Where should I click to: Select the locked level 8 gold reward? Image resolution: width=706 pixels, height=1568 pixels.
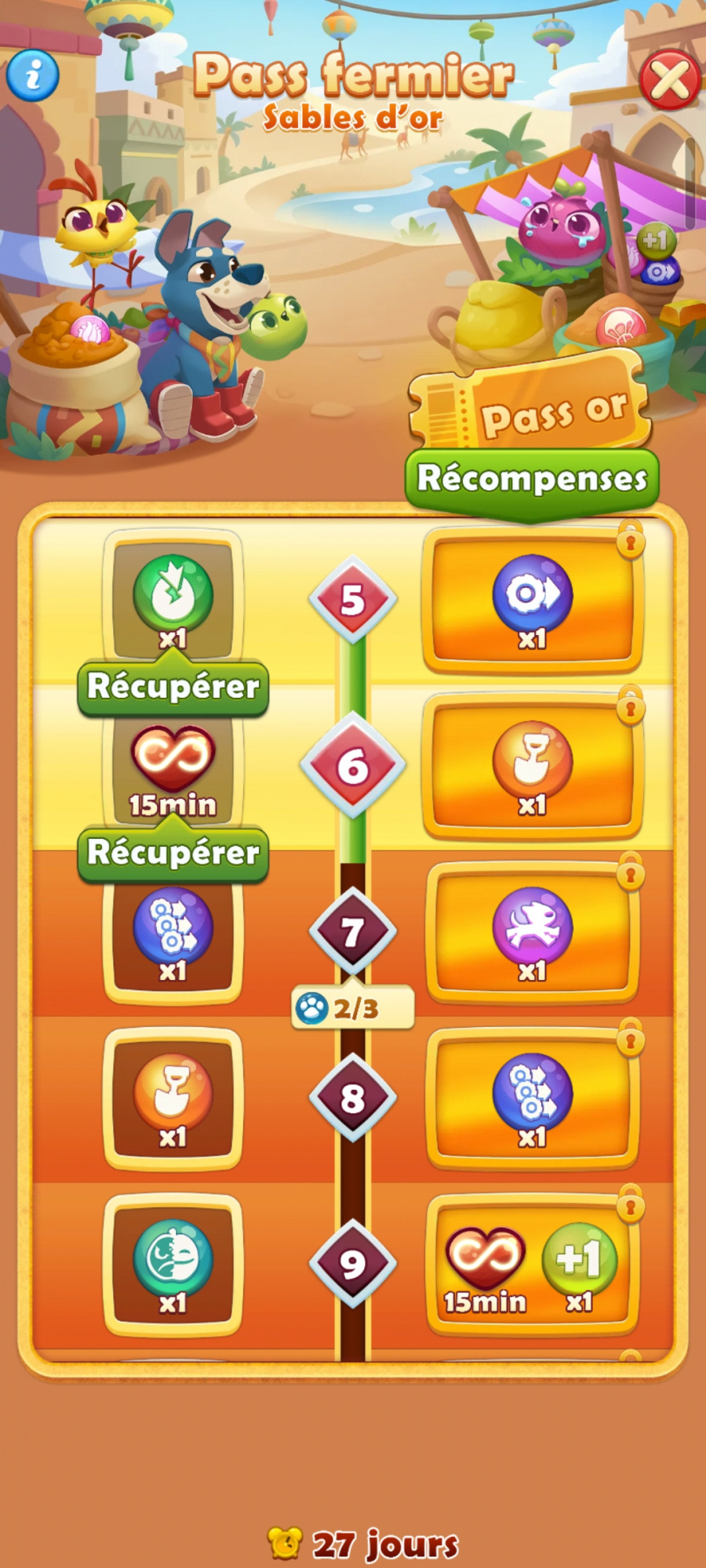(x=533, y=1098)
